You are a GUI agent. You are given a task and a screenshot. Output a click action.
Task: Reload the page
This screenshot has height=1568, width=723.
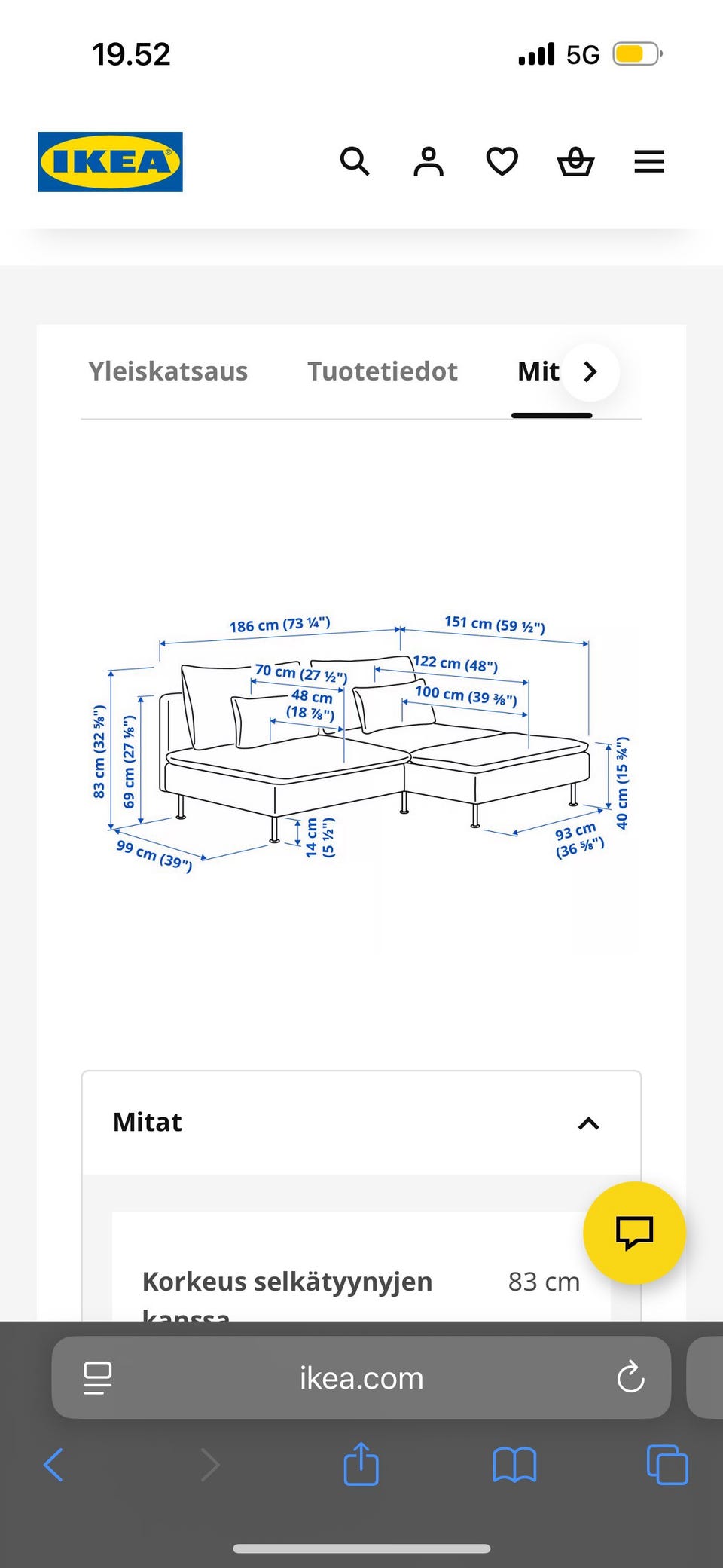(630, 1377)
